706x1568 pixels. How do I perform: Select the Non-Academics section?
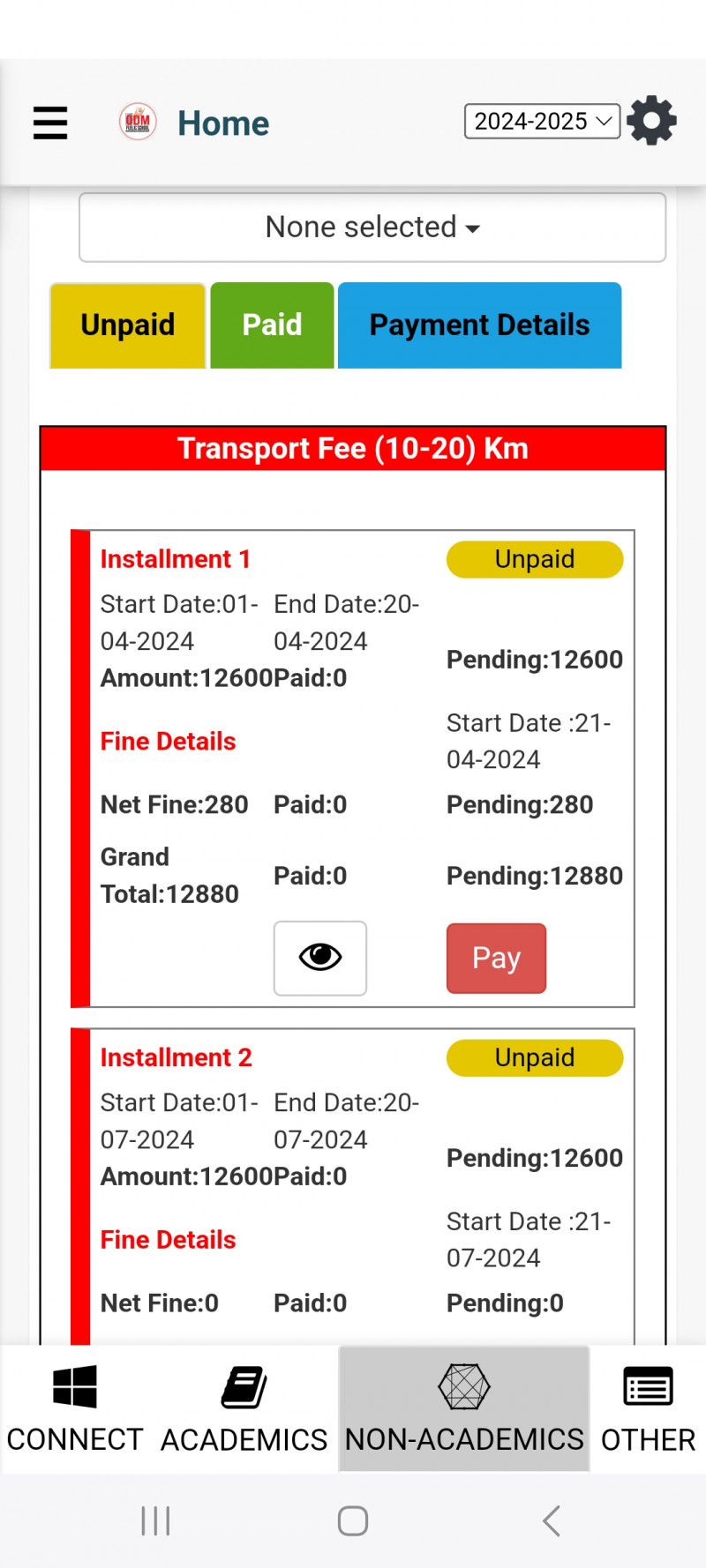[464, 1409]
